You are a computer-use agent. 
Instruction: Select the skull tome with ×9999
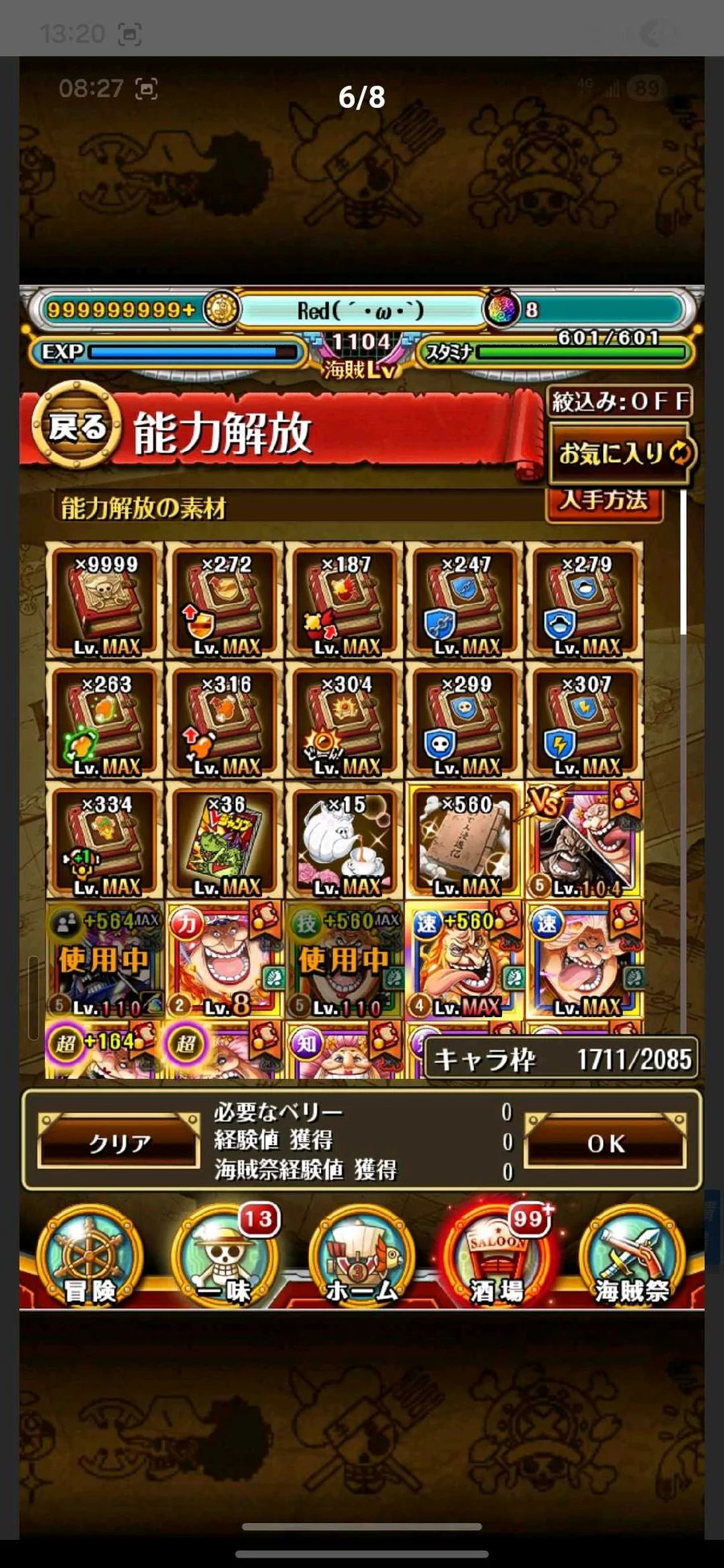tap(105, 601)
